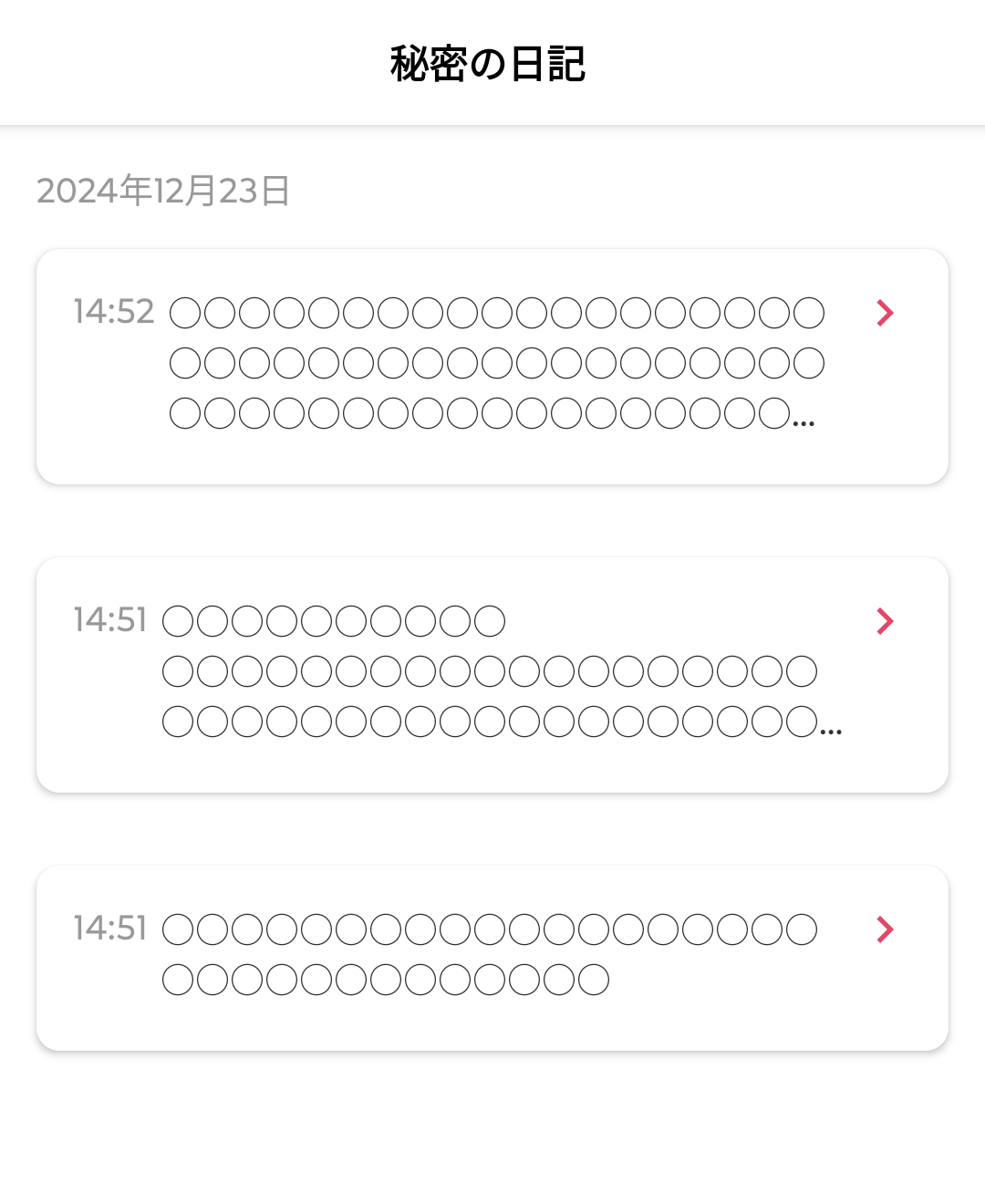The width and height of the screenshot is (985, 1204).
Task: Select the pink arrow on the middle entry
Action: click(883, 621)
